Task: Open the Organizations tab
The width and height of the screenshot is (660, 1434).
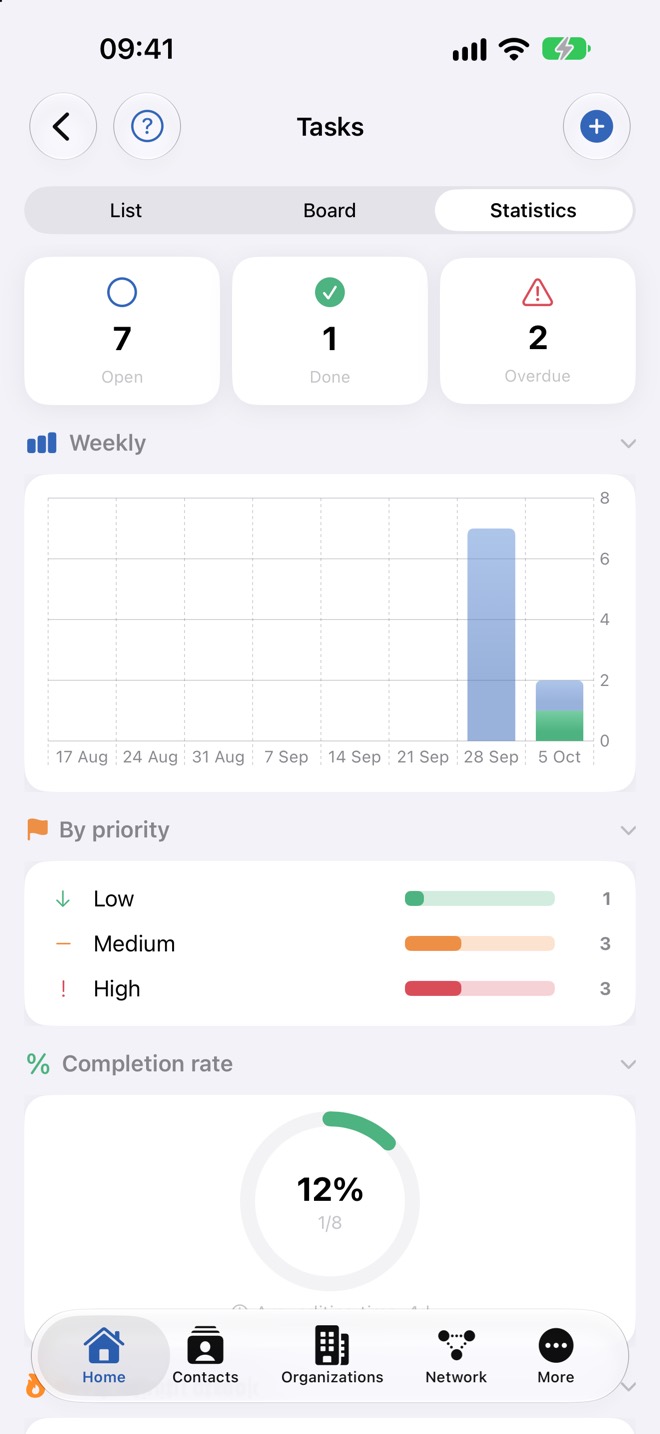Action: [x=332, y=1356]
